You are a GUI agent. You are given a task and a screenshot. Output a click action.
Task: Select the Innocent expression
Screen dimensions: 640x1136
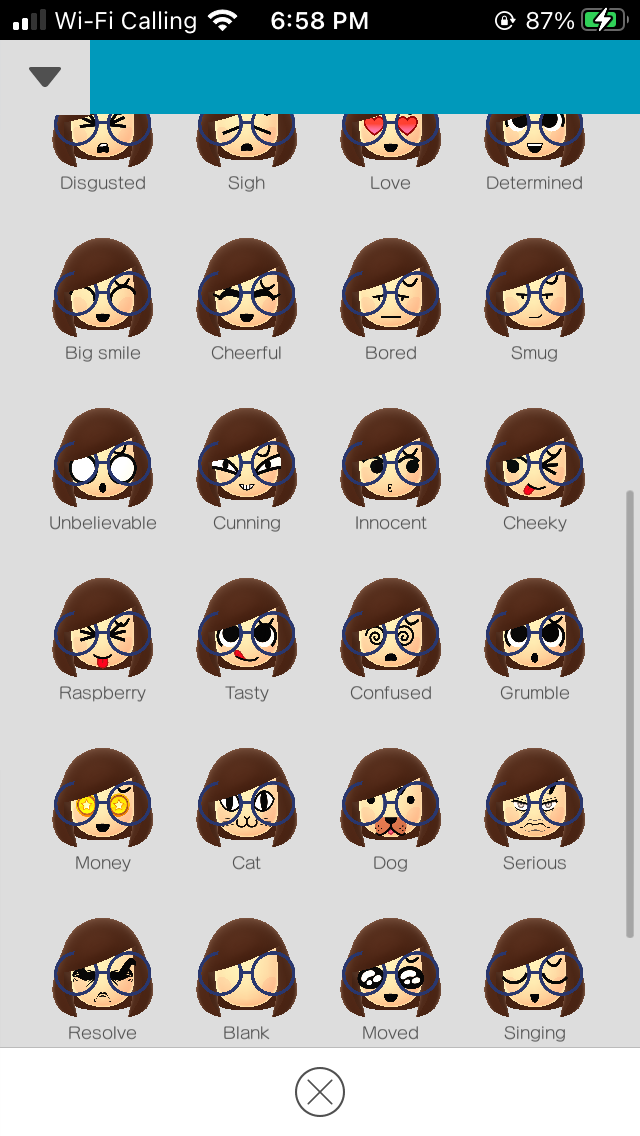coord(391,470)
